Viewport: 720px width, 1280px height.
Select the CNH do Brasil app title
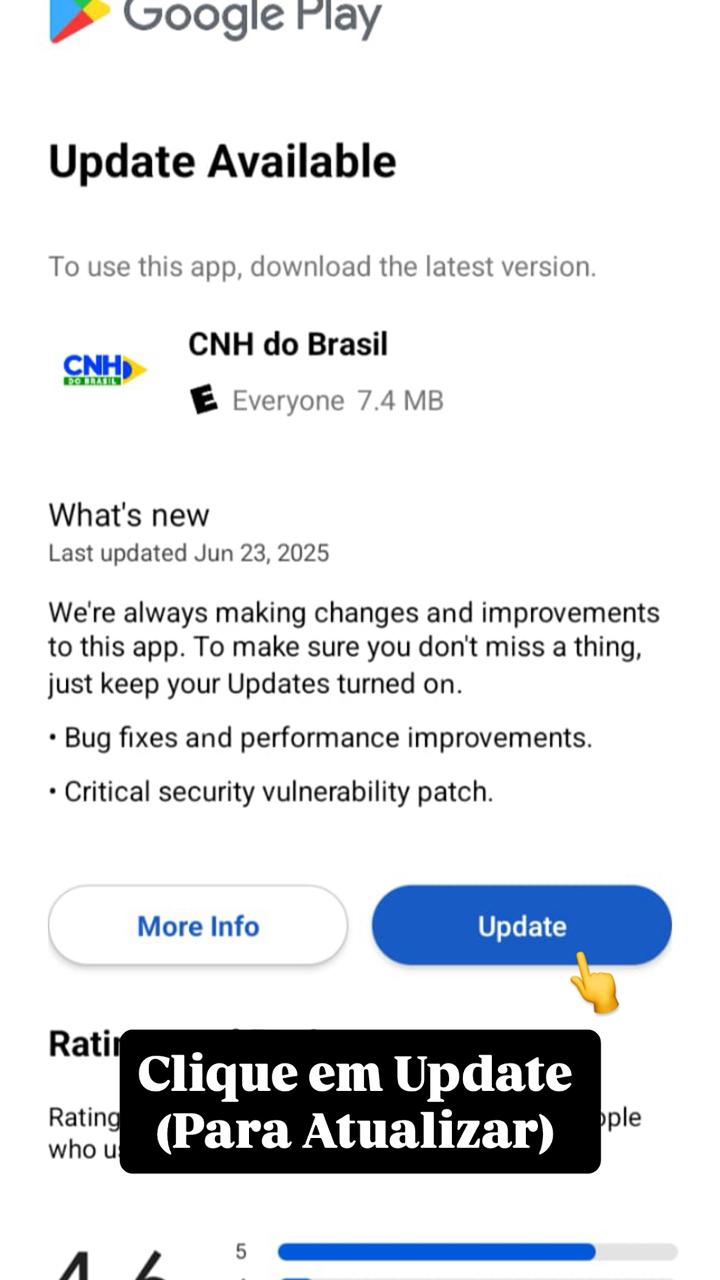tap(288, 344)
